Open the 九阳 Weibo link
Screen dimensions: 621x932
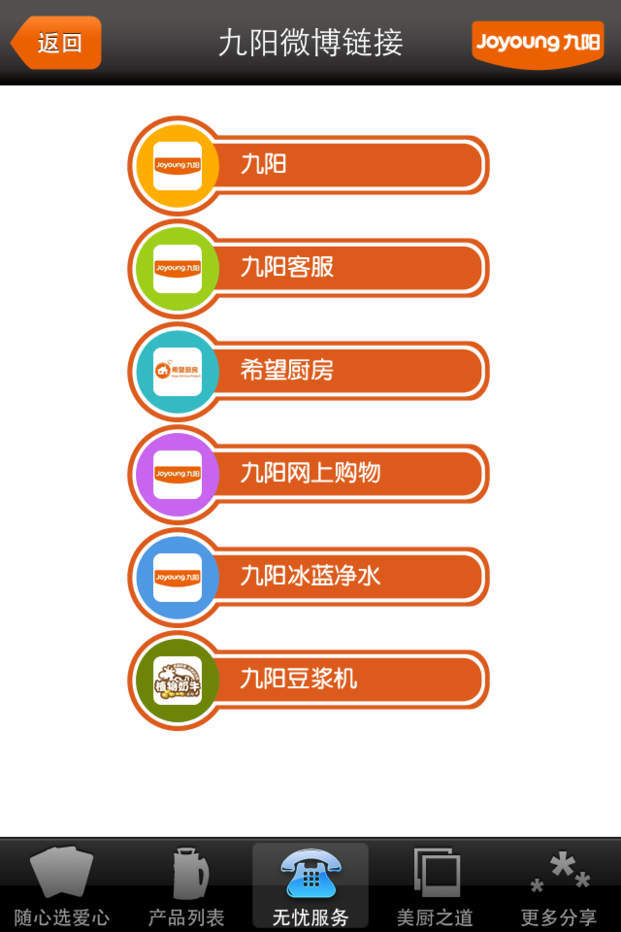310,165
